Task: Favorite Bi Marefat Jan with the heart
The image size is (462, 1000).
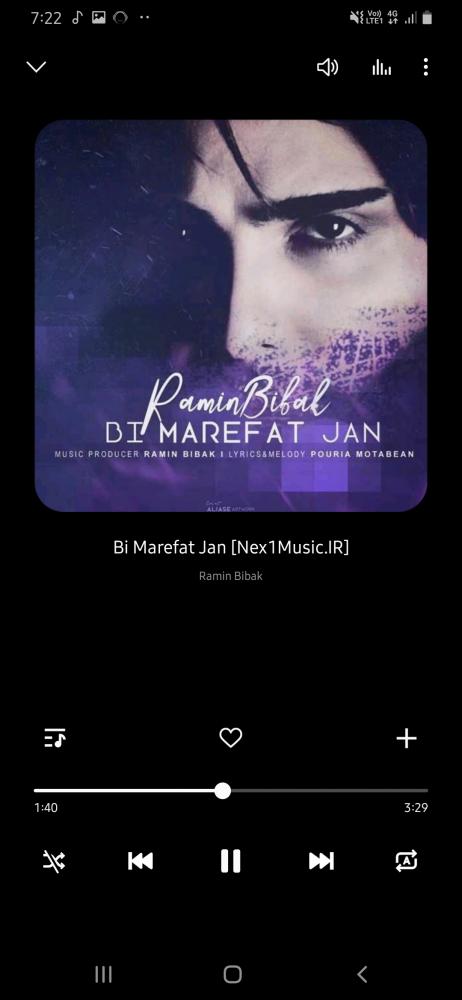Action: [x=230, y=738]
